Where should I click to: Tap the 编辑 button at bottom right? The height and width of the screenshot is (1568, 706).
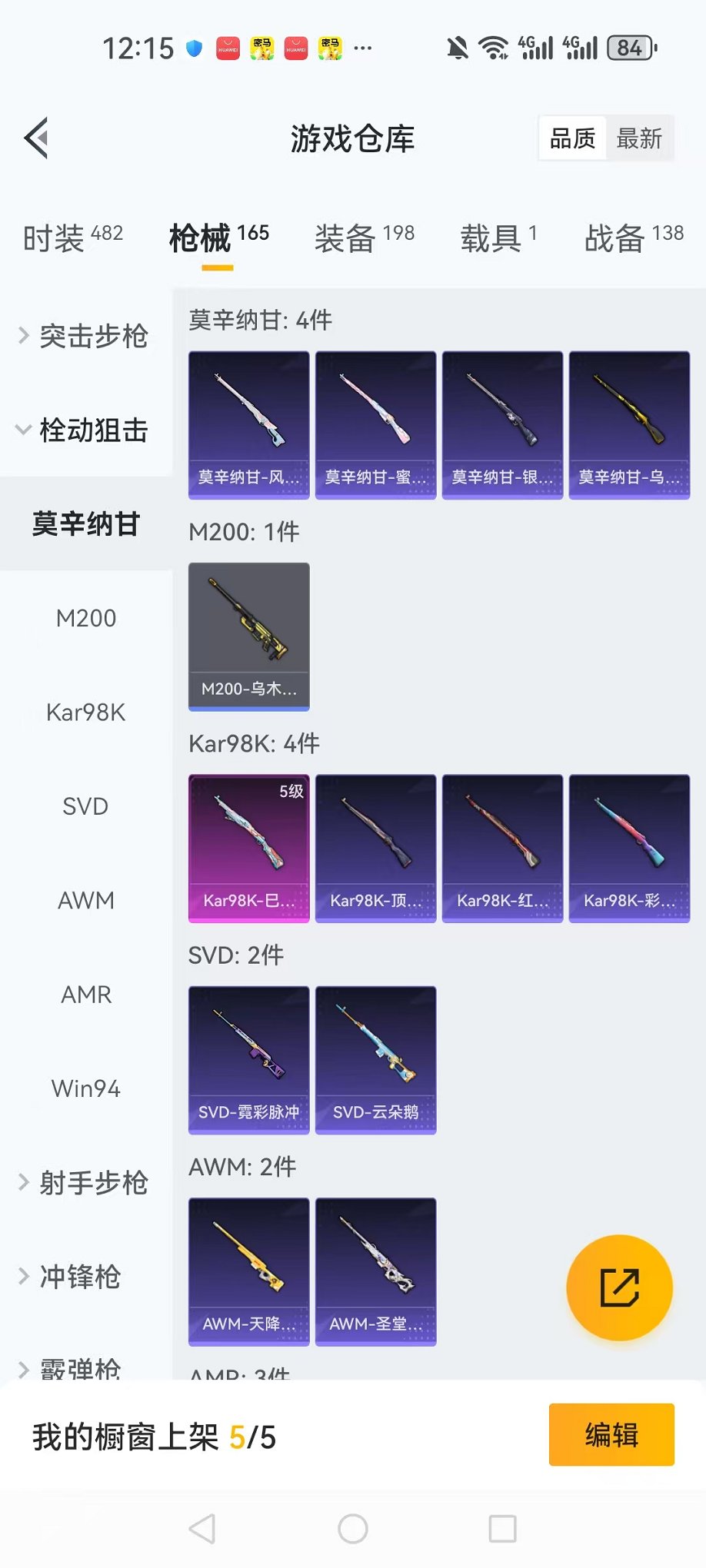611,1434
